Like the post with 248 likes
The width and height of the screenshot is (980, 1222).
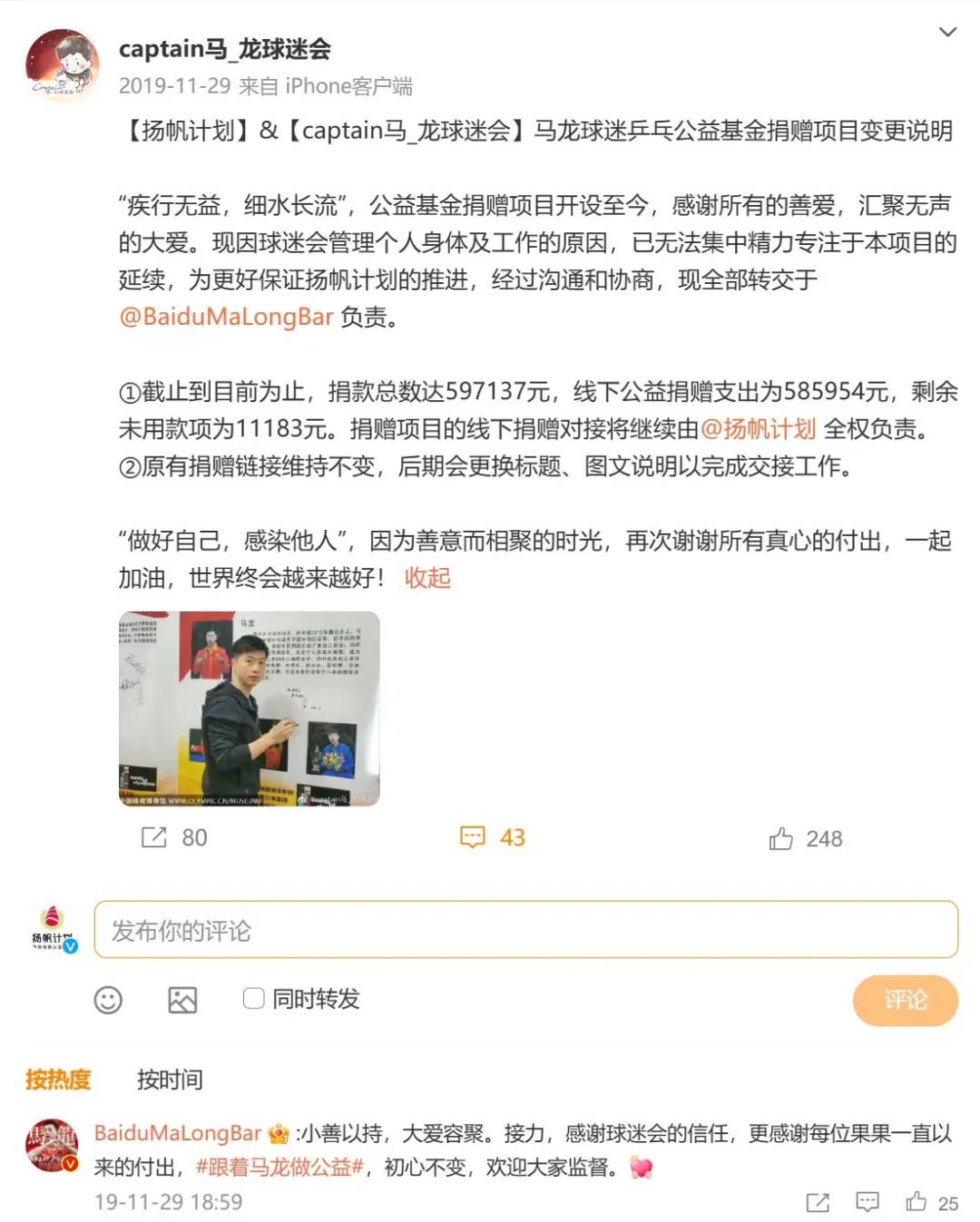[x=781, y=839]
